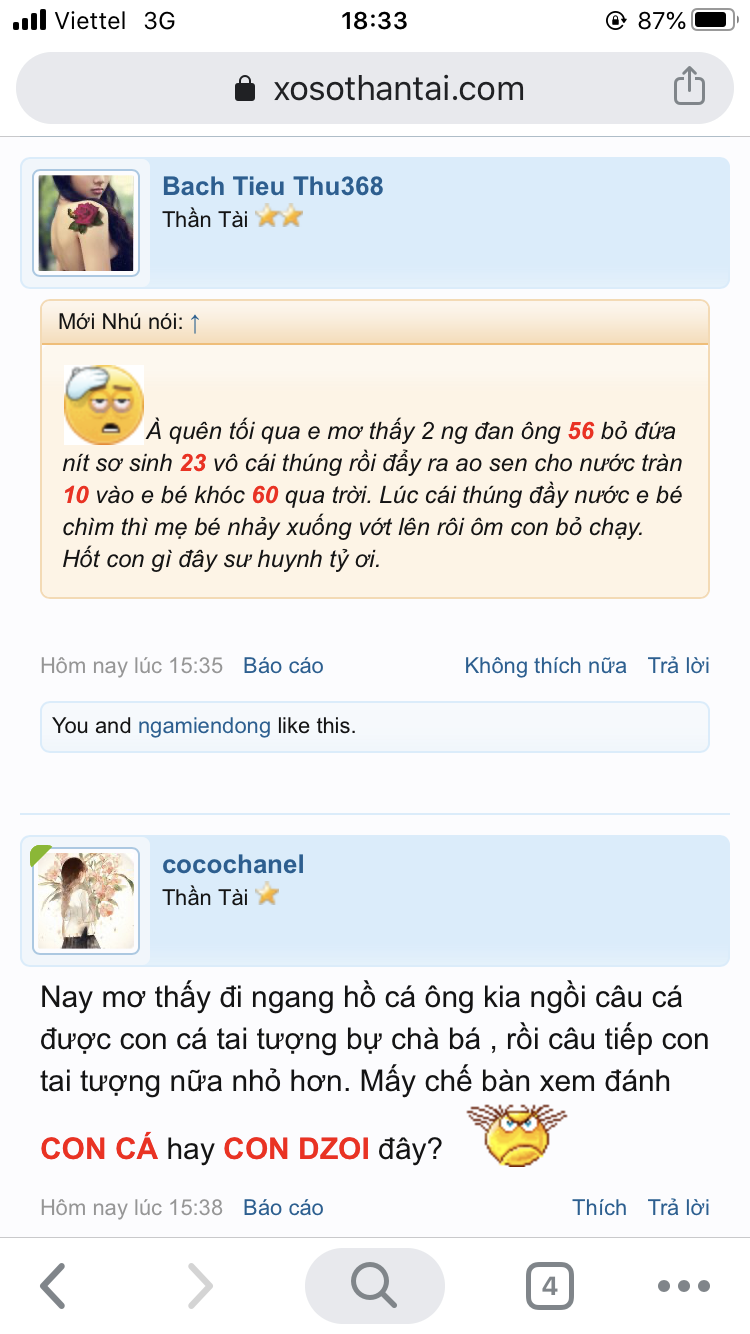
Task: Open Bach Tieu Thu368's profile
Action: point(274,186)
